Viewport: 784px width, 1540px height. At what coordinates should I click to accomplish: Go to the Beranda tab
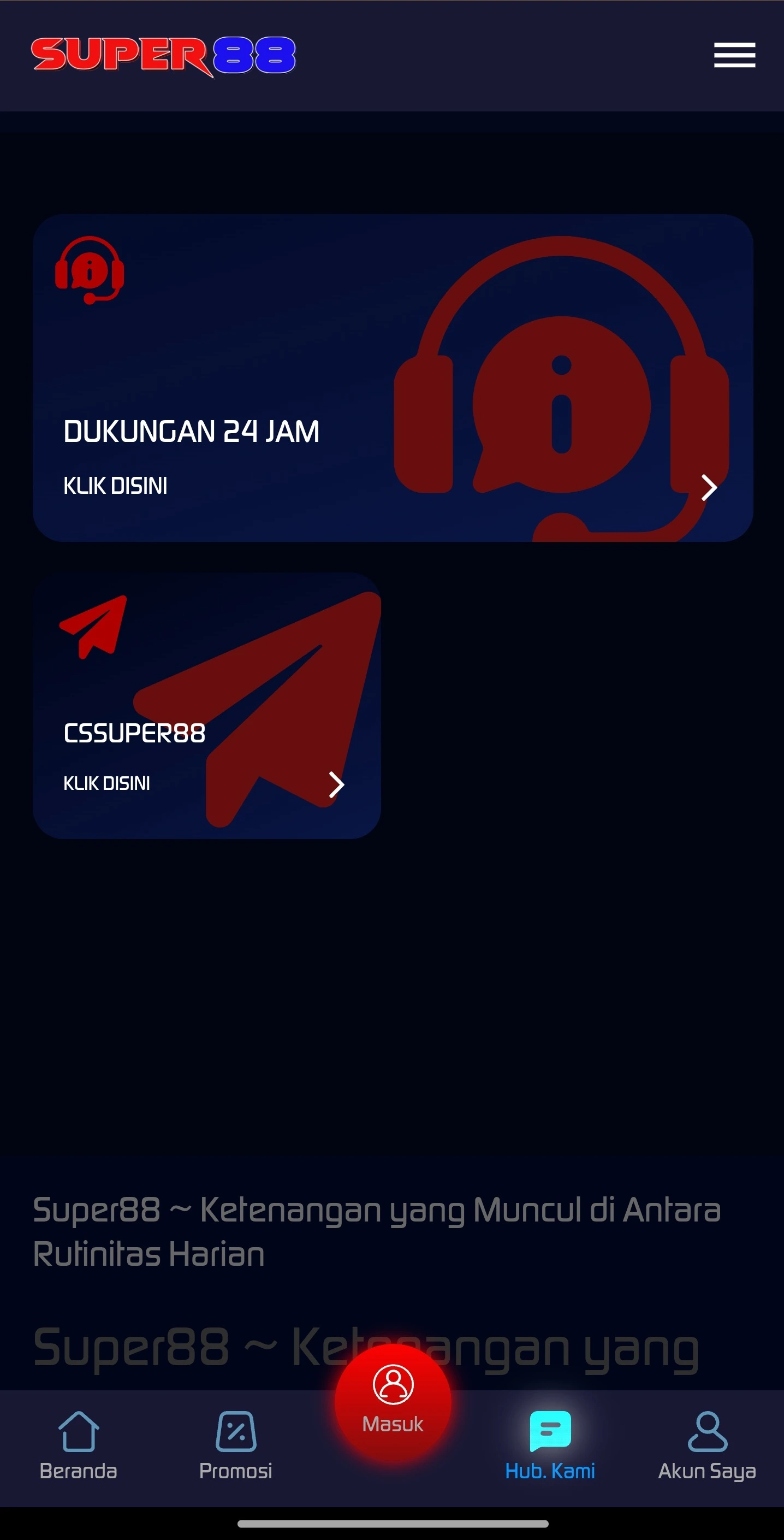pyautogui.click(x=78, y=1445)
